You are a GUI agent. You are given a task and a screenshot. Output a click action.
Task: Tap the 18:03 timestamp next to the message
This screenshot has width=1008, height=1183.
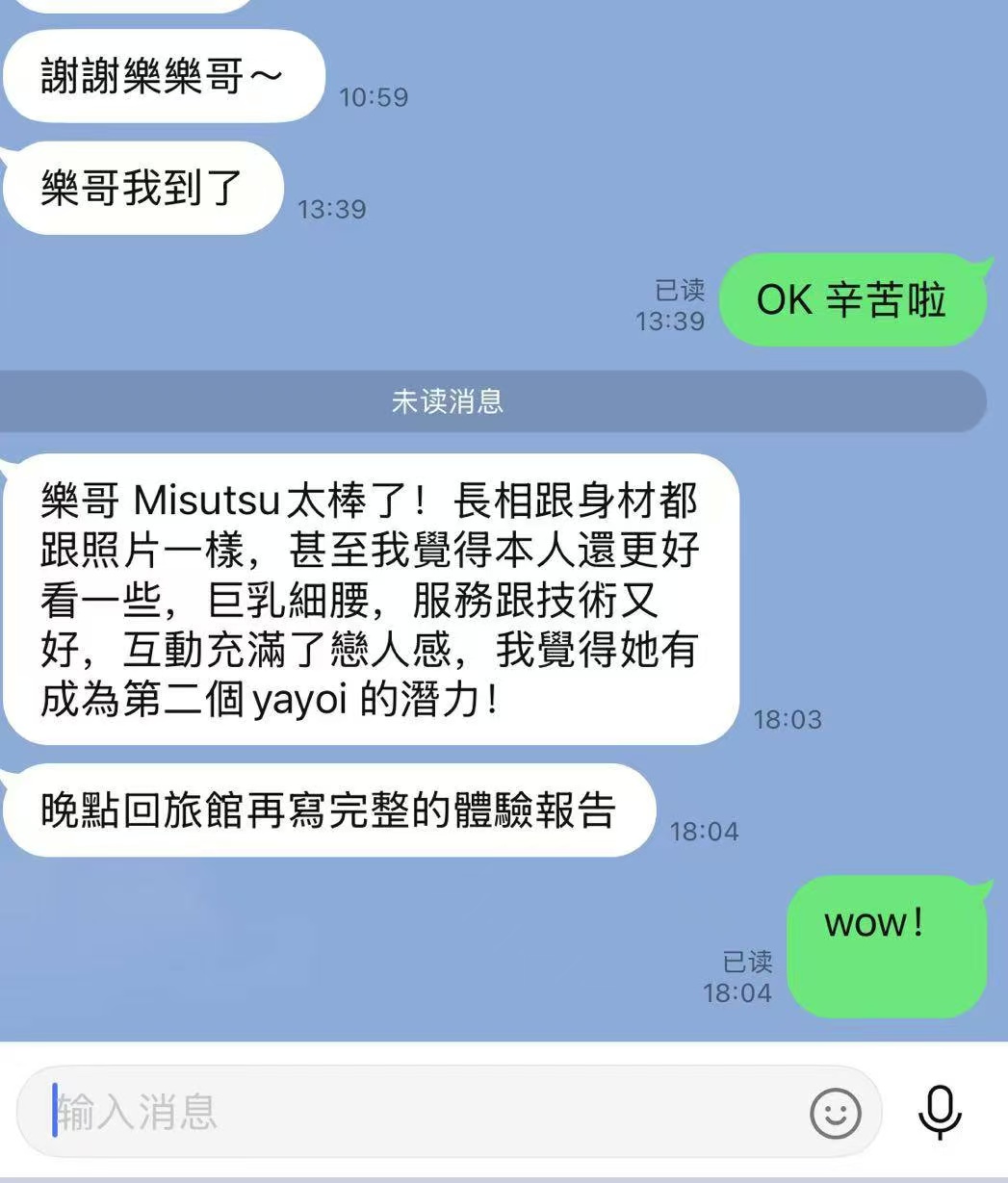pos(788,718)
